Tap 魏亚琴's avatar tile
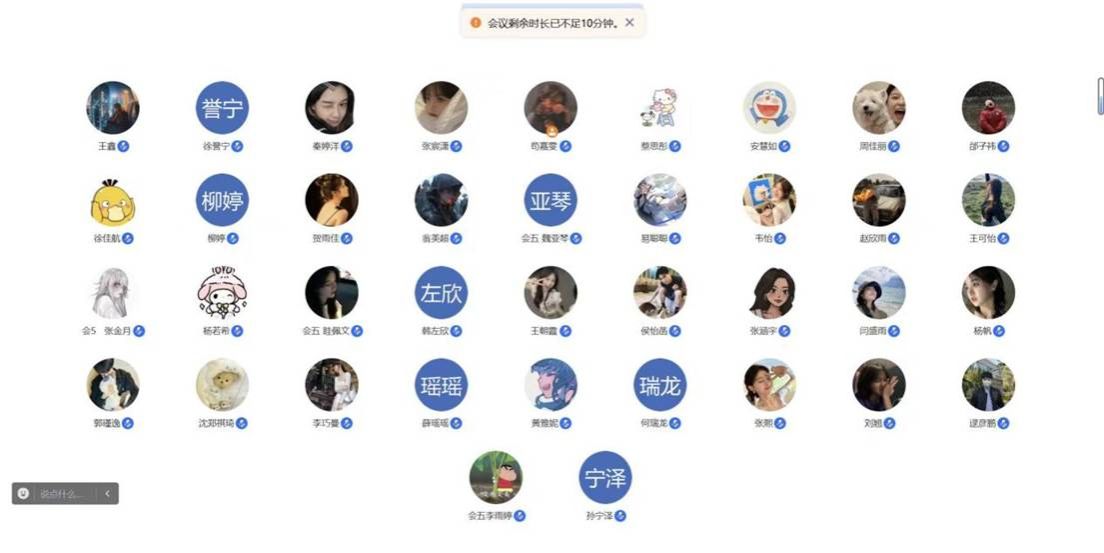Viewport: 1104px width, 553px height. [x=550, y=200]
